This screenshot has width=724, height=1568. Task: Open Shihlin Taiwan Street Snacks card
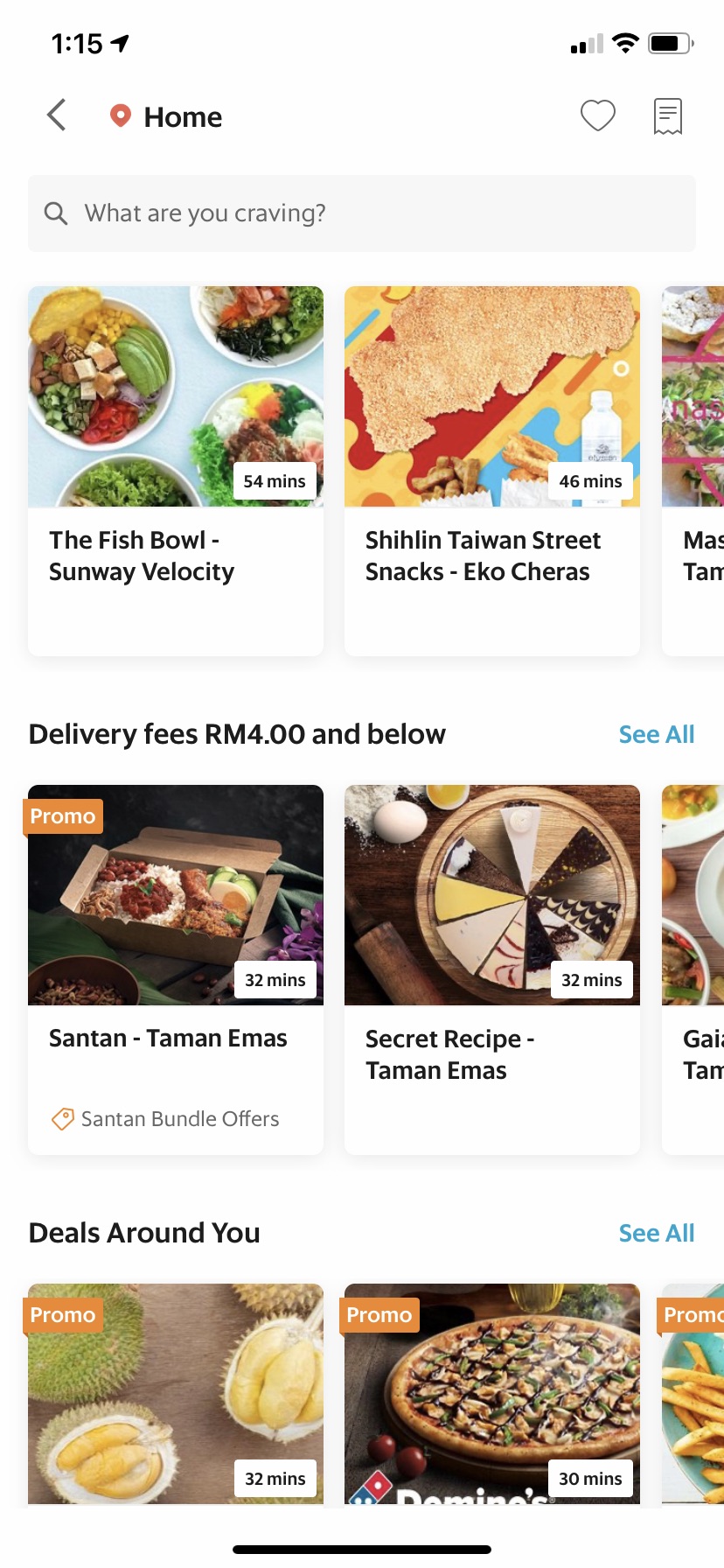click(492, 470)
